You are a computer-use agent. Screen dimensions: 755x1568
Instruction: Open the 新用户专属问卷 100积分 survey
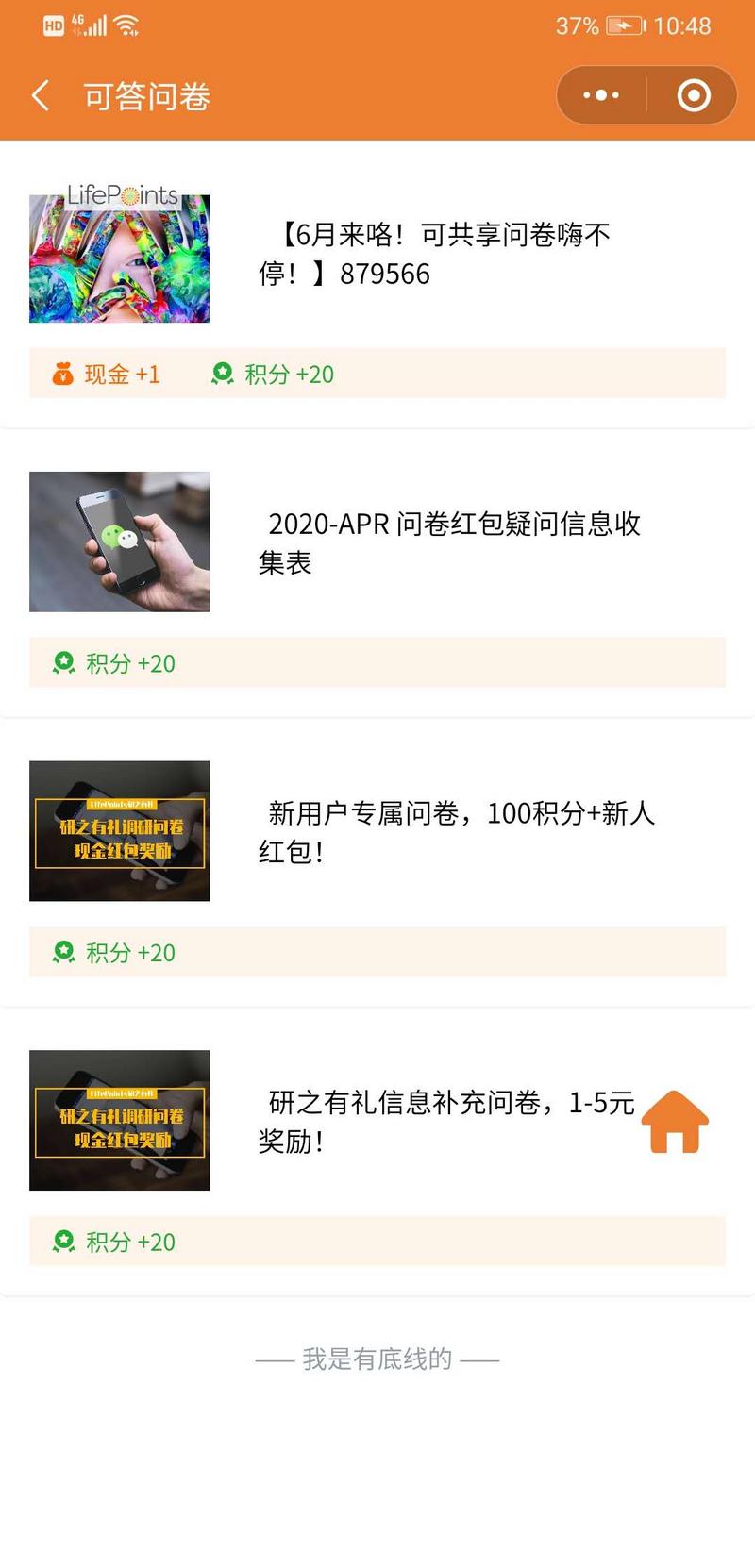(x=456, y=831)
